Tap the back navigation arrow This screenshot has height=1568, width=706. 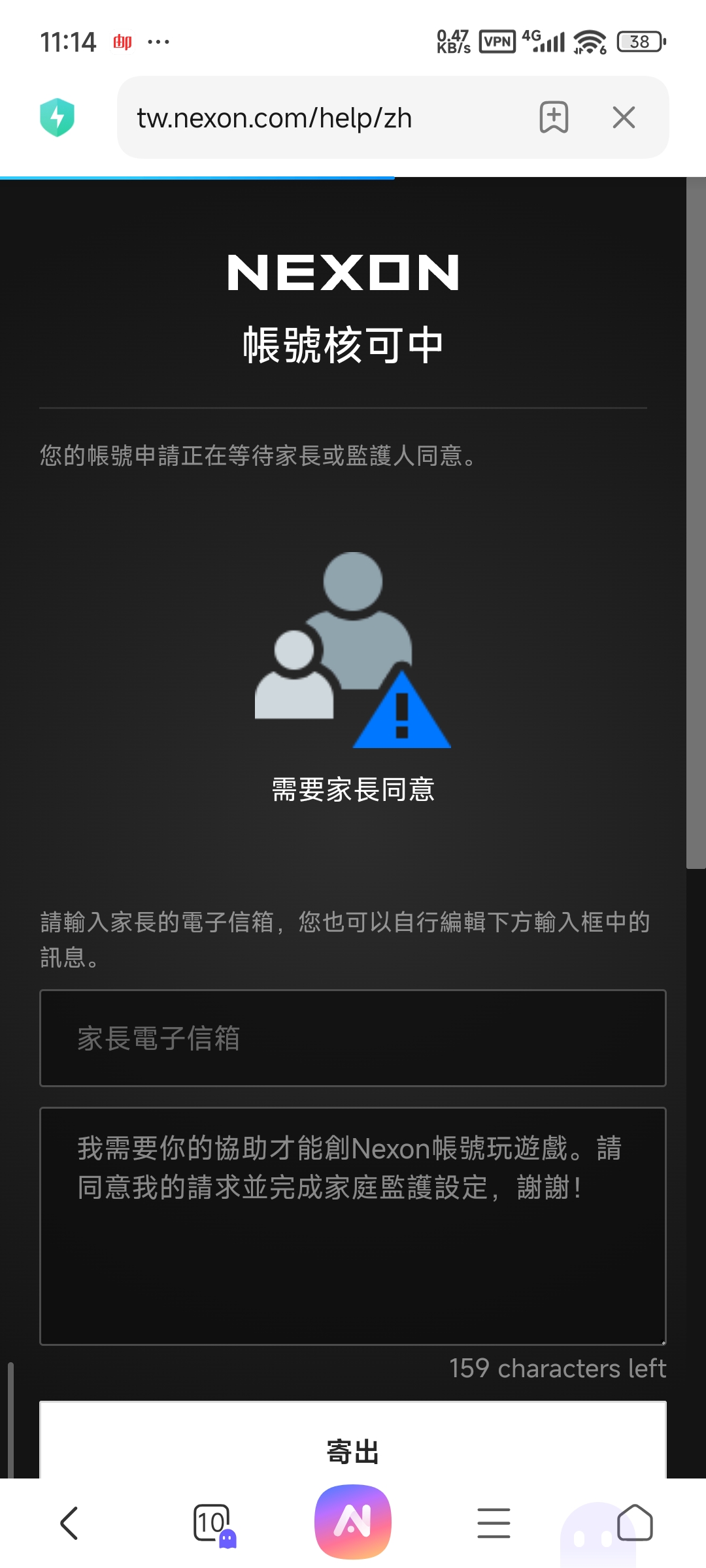70,1522
